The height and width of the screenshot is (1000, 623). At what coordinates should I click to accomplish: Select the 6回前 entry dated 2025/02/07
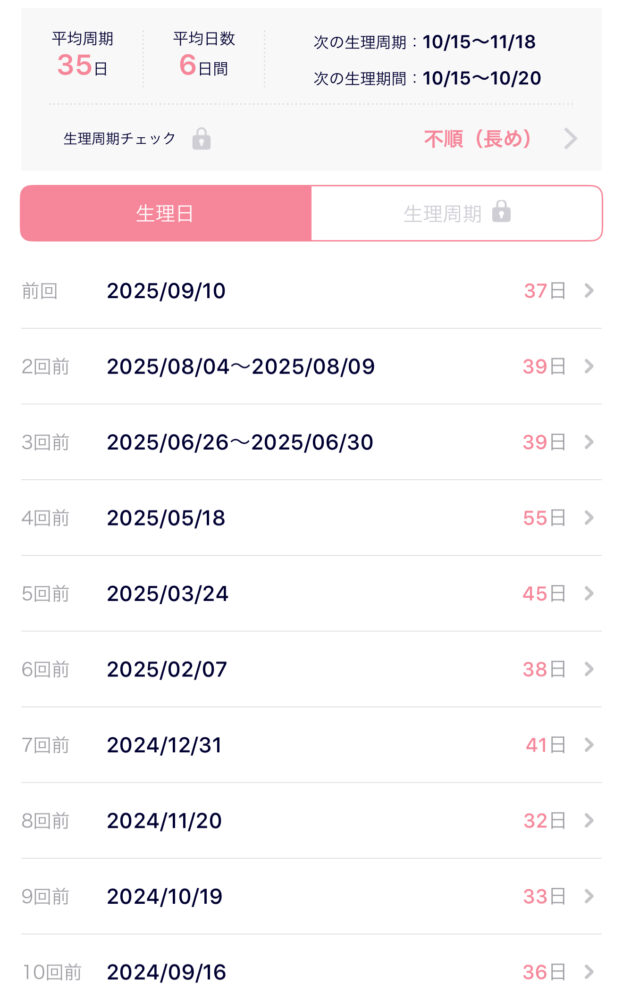tap(311, 669)
